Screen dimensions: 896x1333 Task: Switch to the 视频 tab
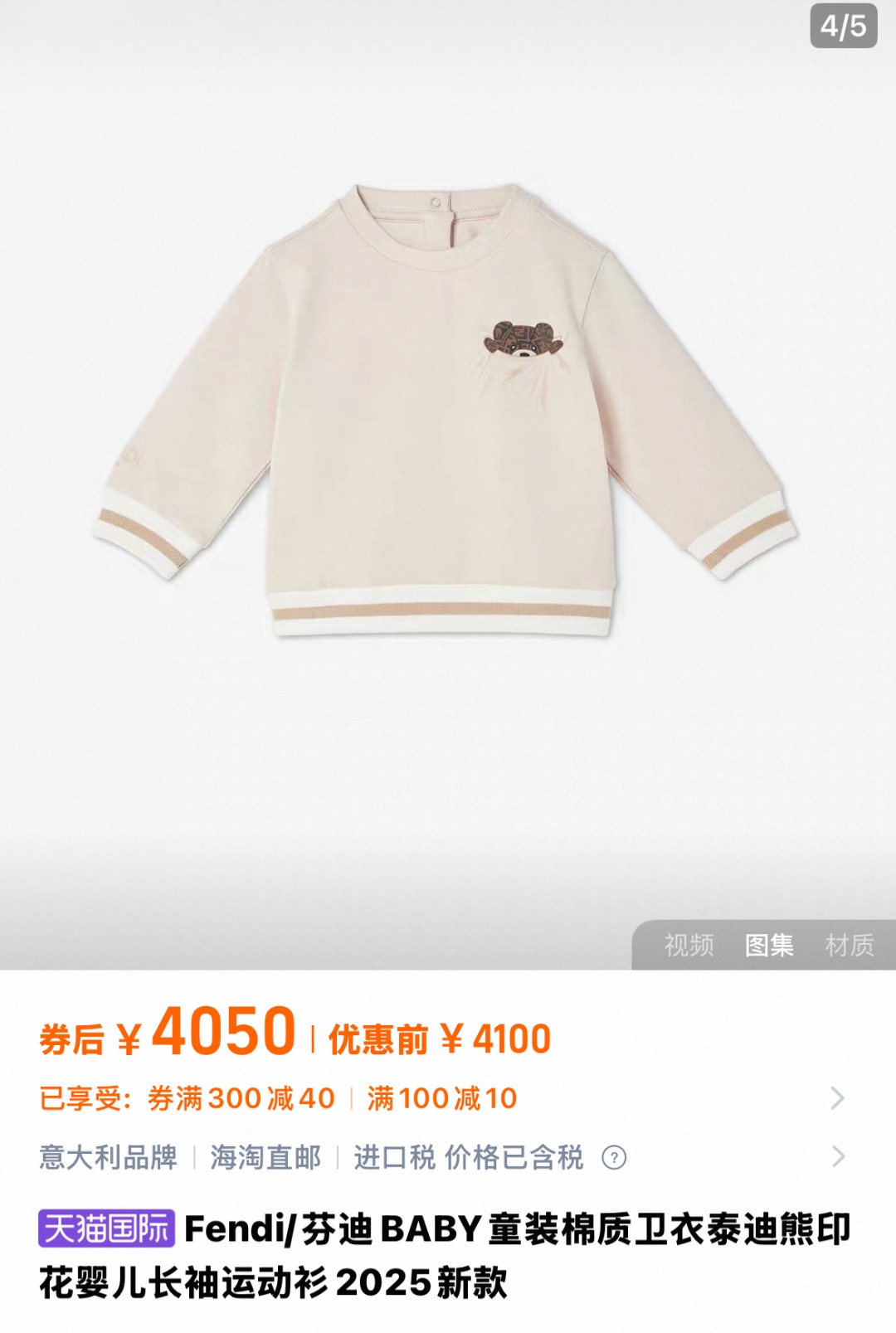pyautogui.click(x=689, y=945)
